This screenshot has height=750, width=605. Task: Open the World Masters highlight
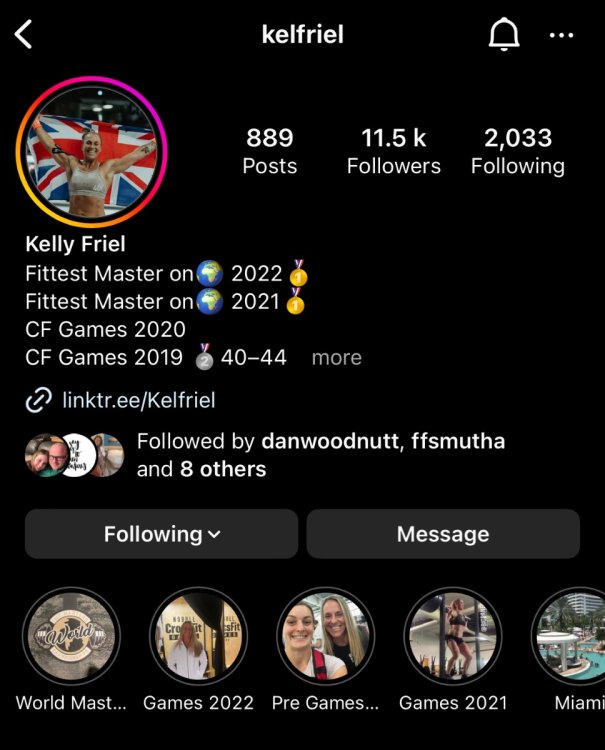pyautogui.click(x=71, y=636)
